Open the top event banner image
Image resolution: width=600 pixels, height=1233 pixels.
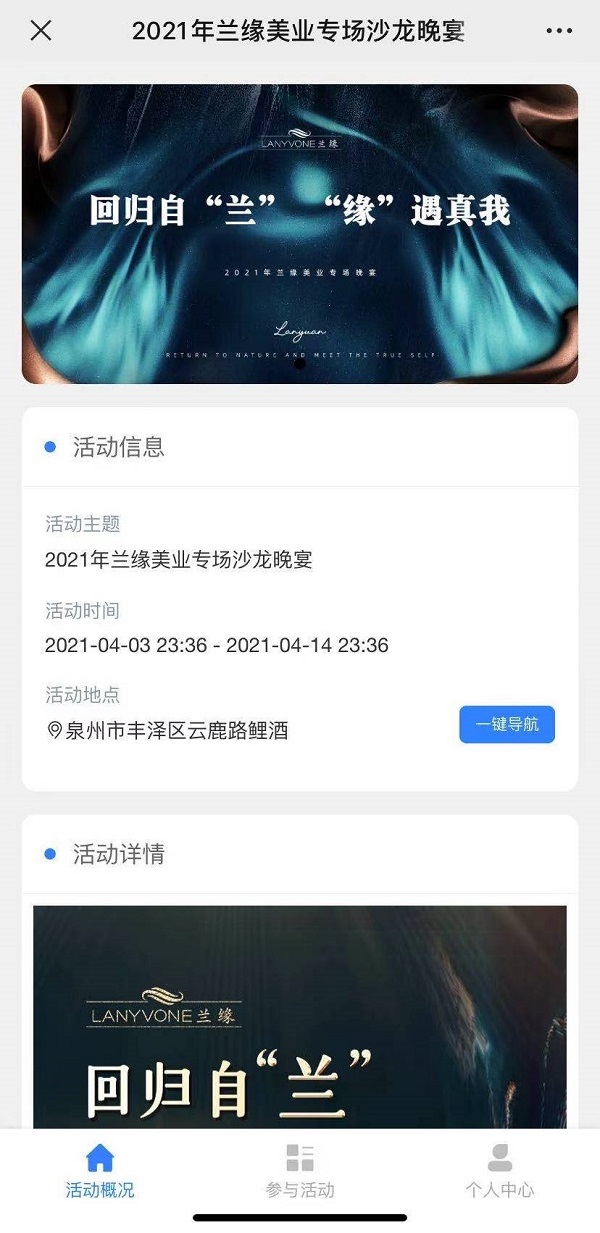coord(300,234)
